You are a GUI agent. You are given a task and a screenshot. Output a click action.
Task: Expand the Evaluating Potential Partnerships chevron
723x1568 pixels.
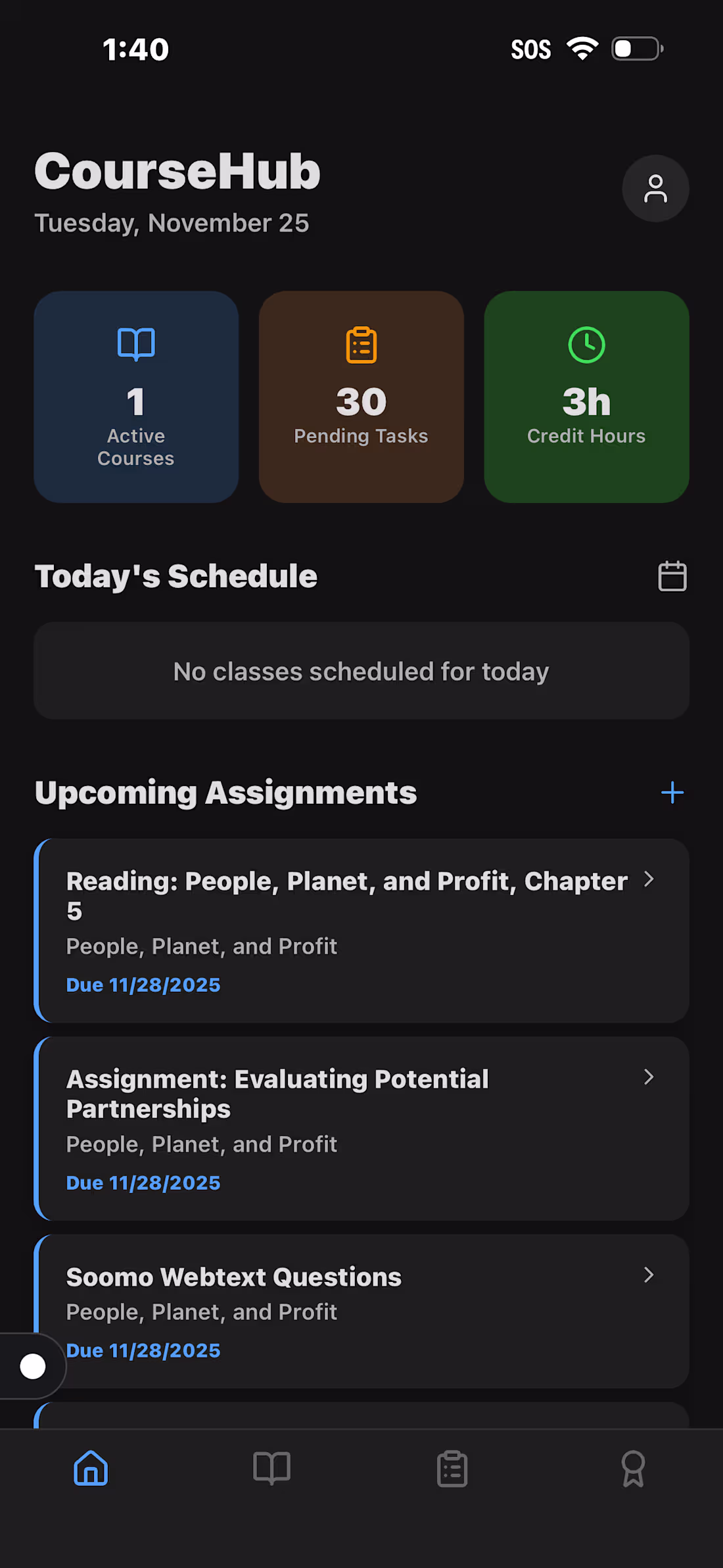[x=649, y=1077]
